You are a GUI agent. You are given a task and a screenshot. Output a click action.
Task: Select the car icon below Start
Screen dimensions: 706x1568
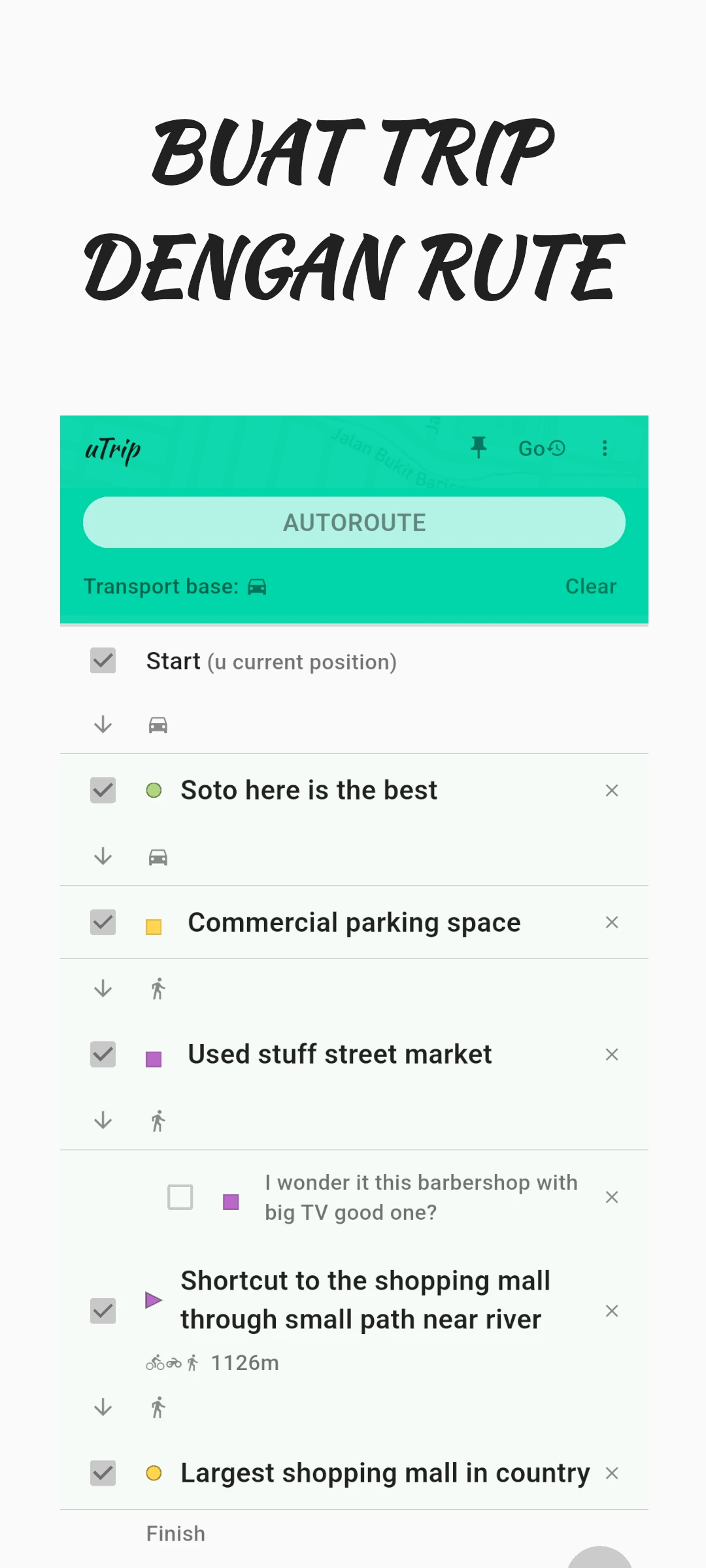tap(158, 725)
